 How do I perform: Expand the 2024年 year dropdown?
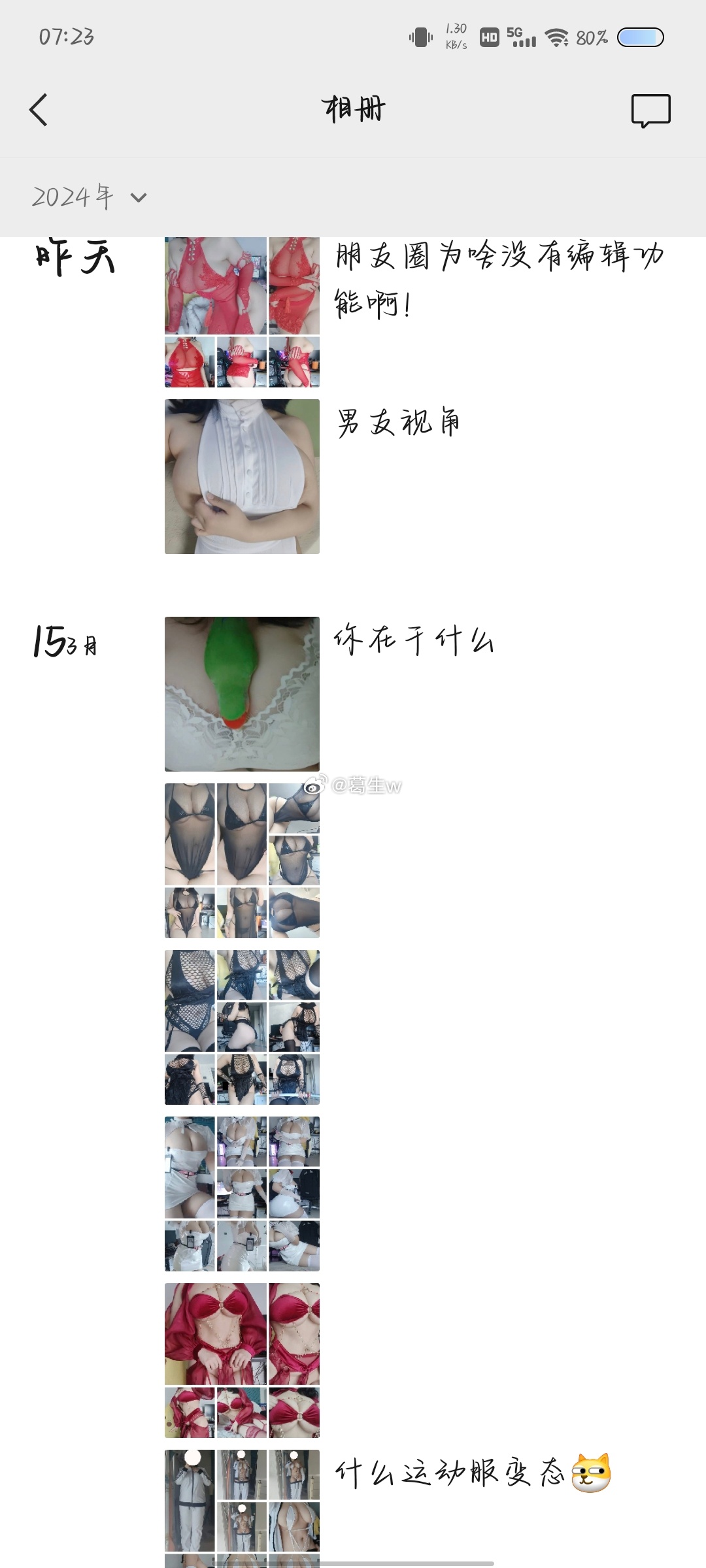point(90,197)
